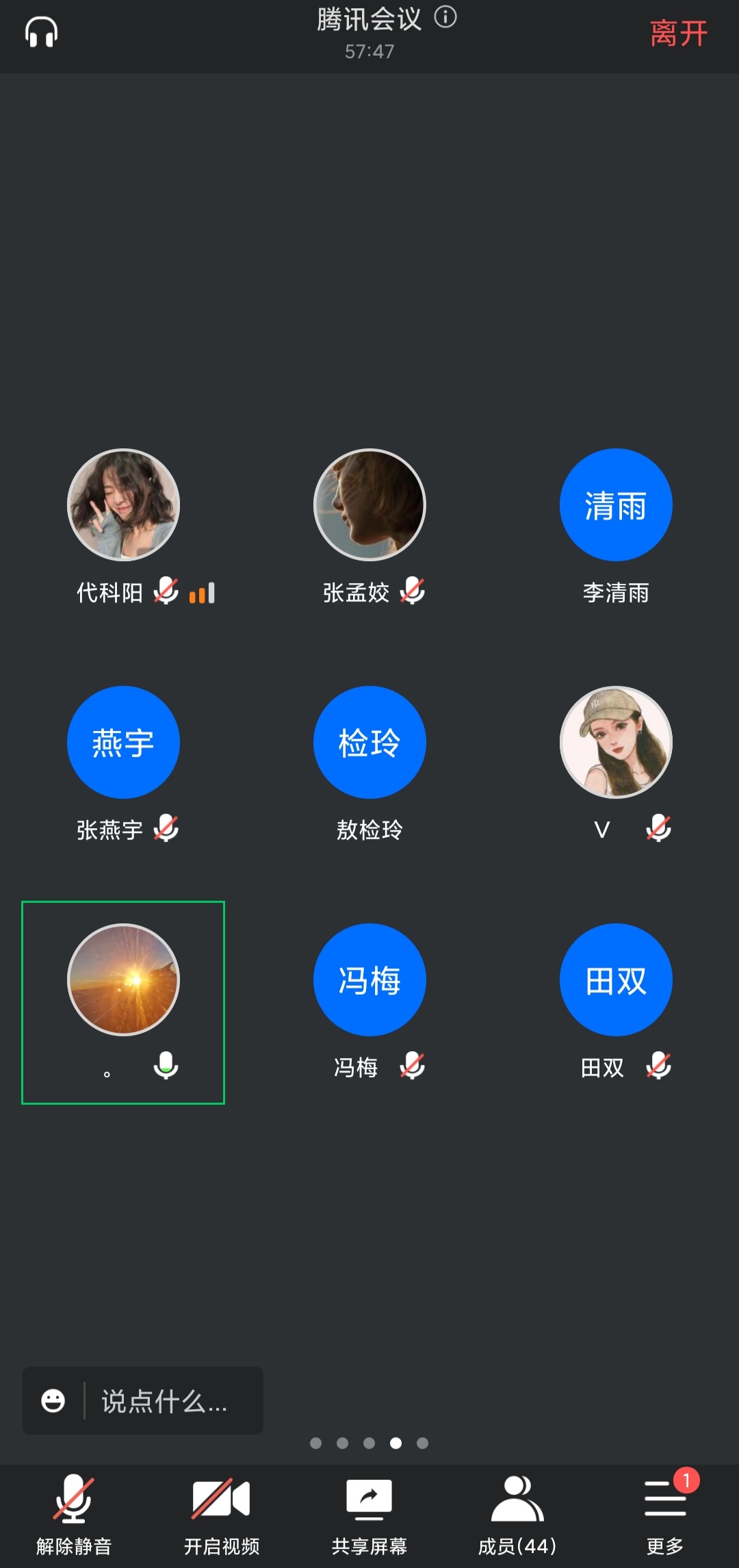
Task: Open meeting info next to 腾讯会议 title
Action: [445, 17]
